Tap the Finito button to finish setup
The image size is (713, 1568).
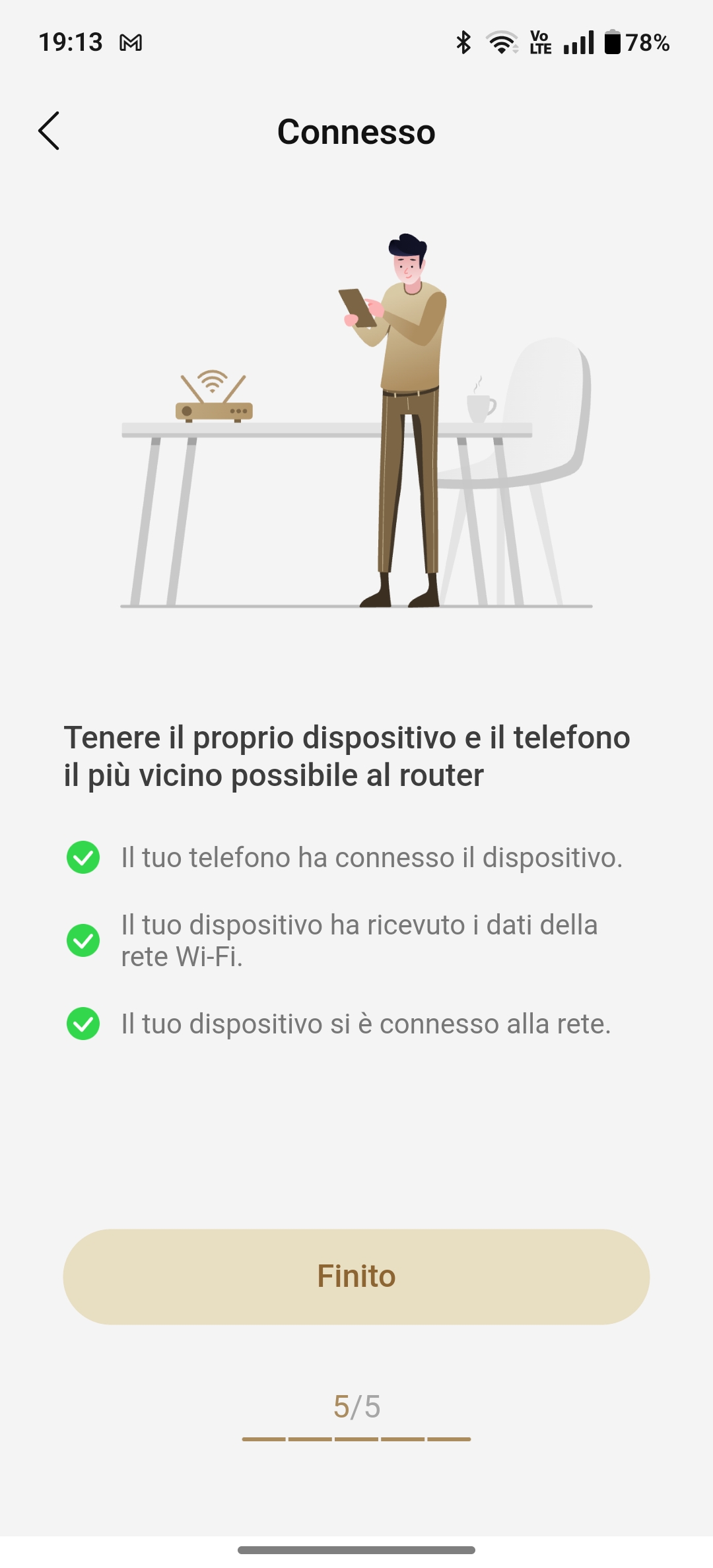356,1276
